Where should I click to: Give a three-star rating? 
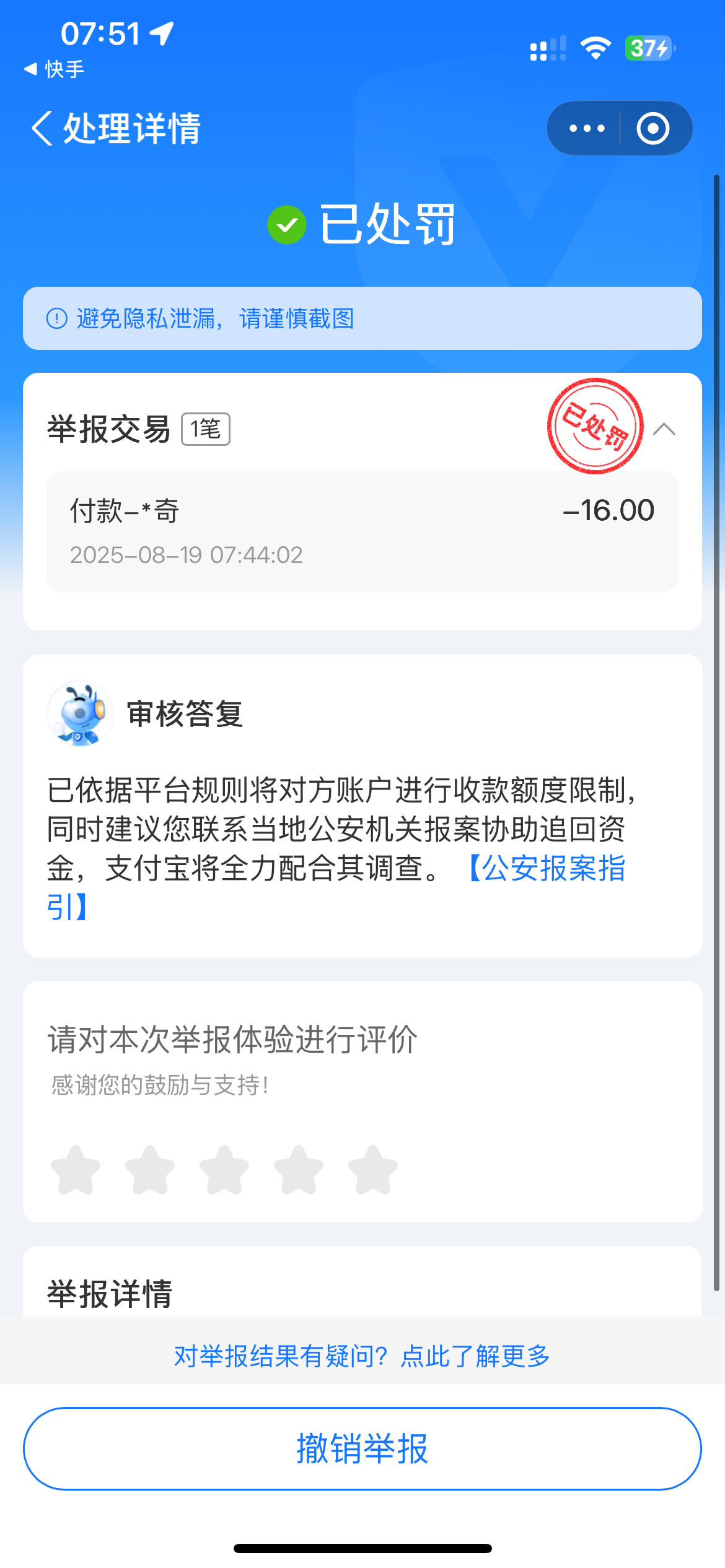(x=224, y=1170)
